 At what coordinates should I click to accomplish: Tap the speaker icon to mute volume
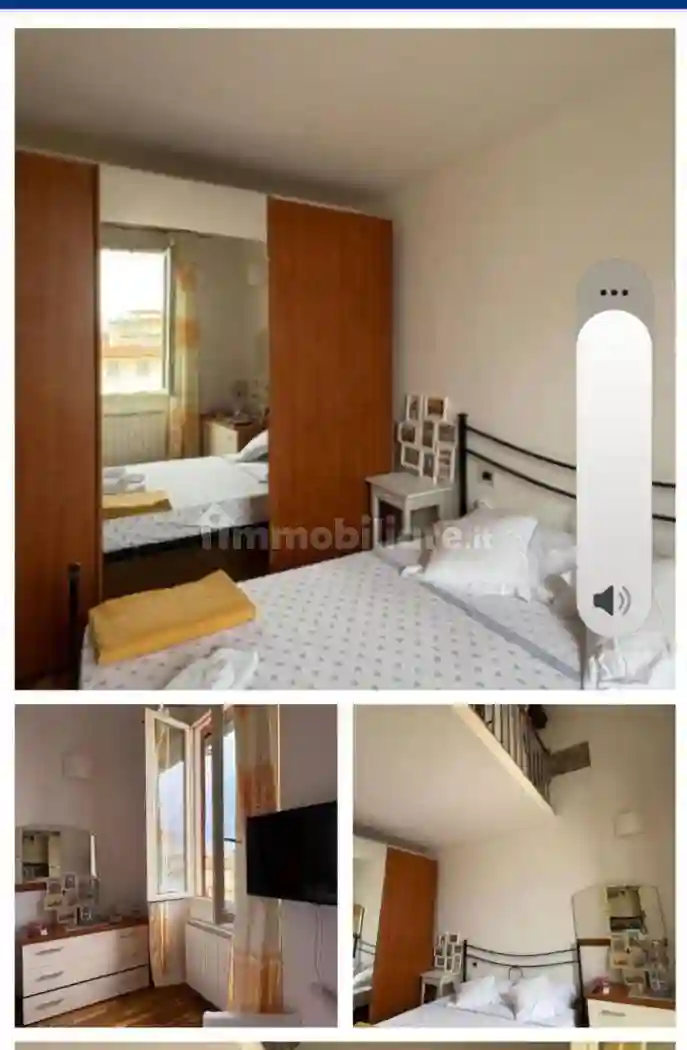click(611, 600)
